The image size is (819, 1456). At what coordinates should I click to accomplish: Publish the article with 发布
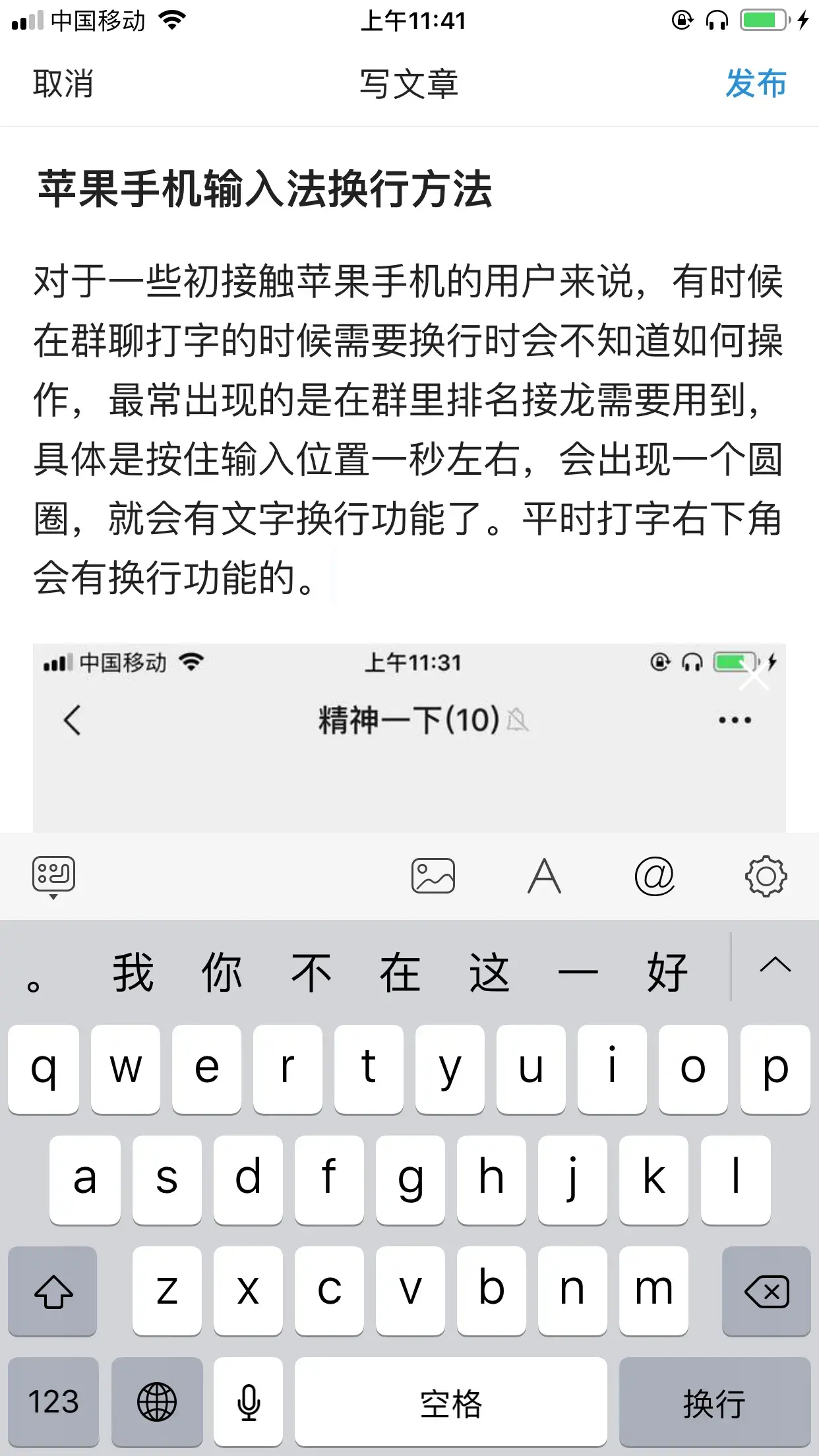tap(756, 84)
